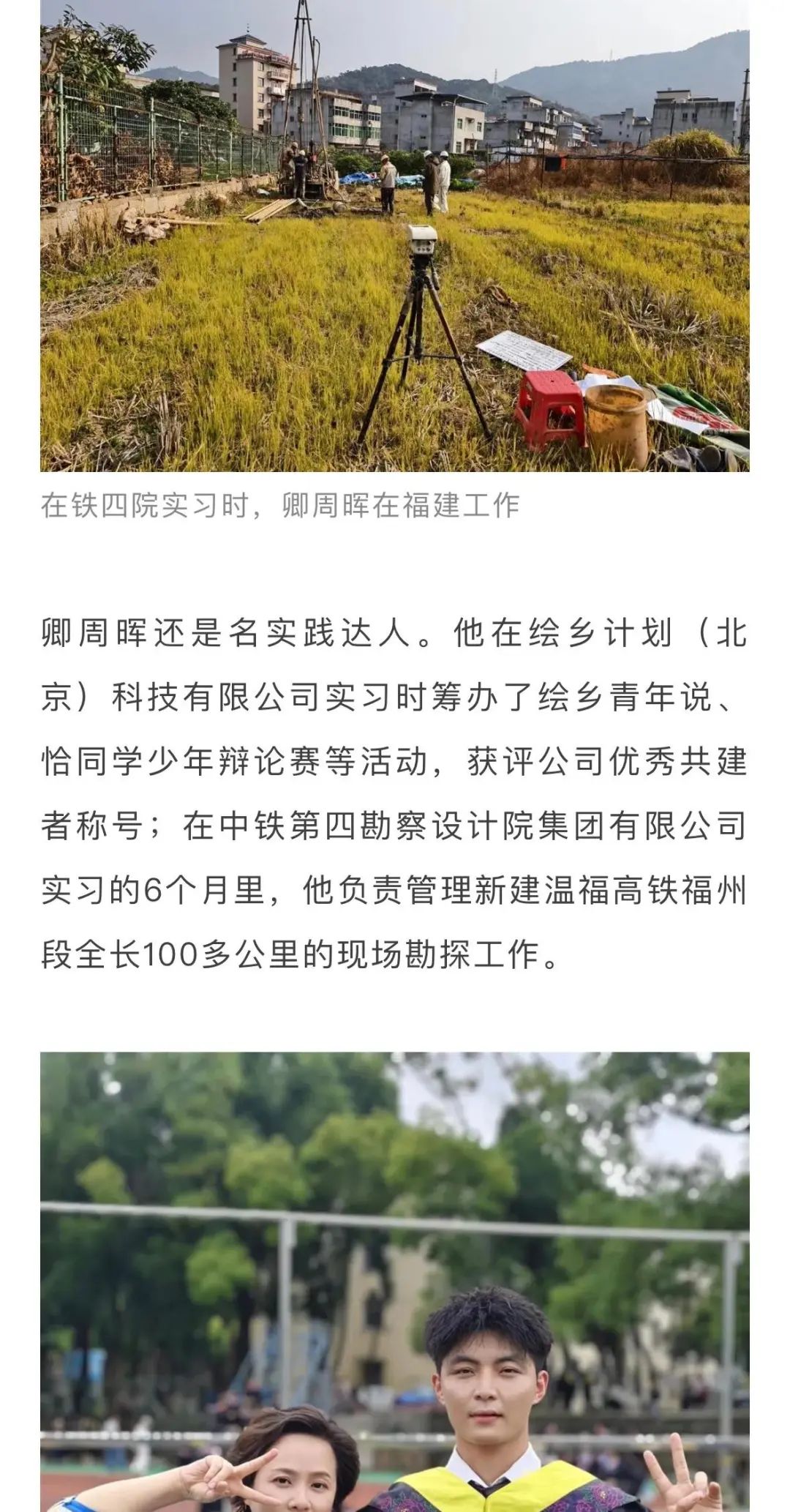This screenshot has width=790, height=1512.
Task: Enlarge the graduation photo on the sports field
Action: (395, 1281)
